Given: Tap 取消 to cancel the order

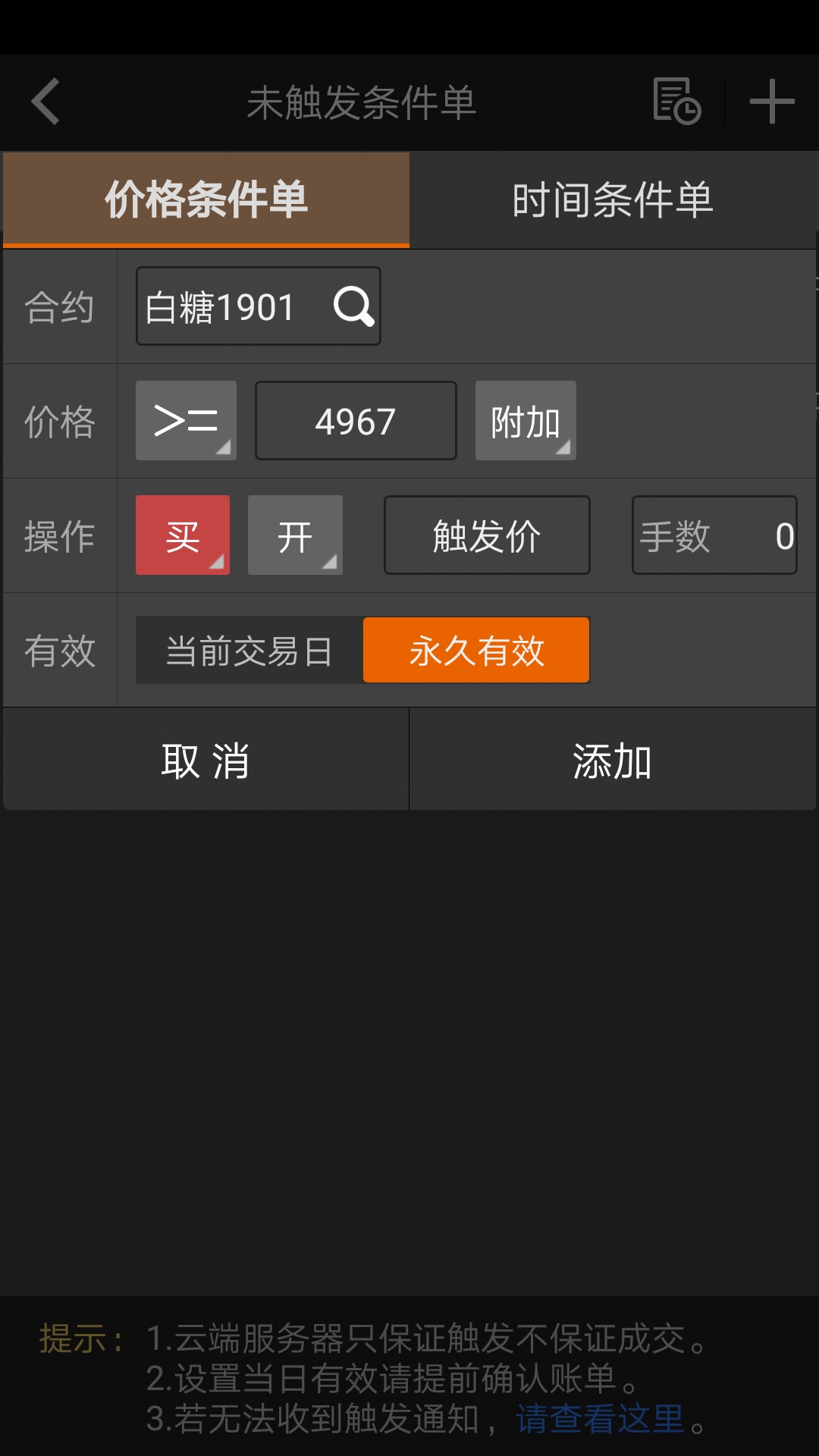Looking at the screenshot, I should pyautogui.click(x=206, y=760).
